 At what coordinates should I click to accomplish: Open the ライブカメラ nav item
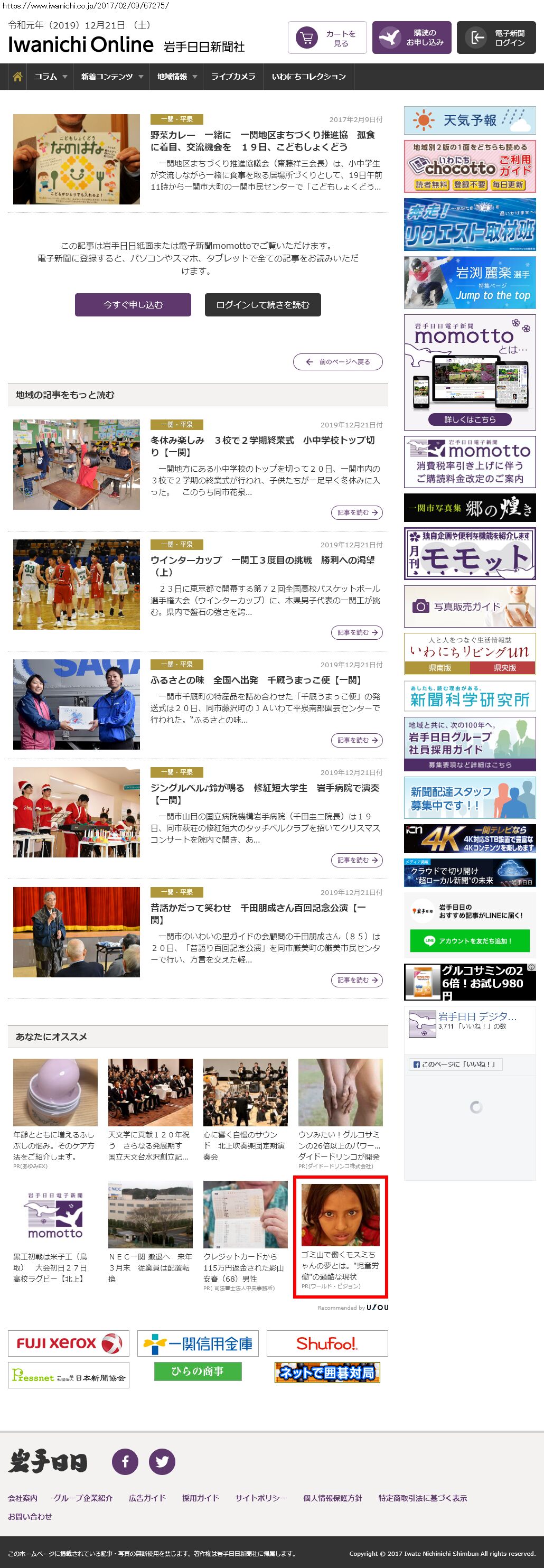point(233,77)
